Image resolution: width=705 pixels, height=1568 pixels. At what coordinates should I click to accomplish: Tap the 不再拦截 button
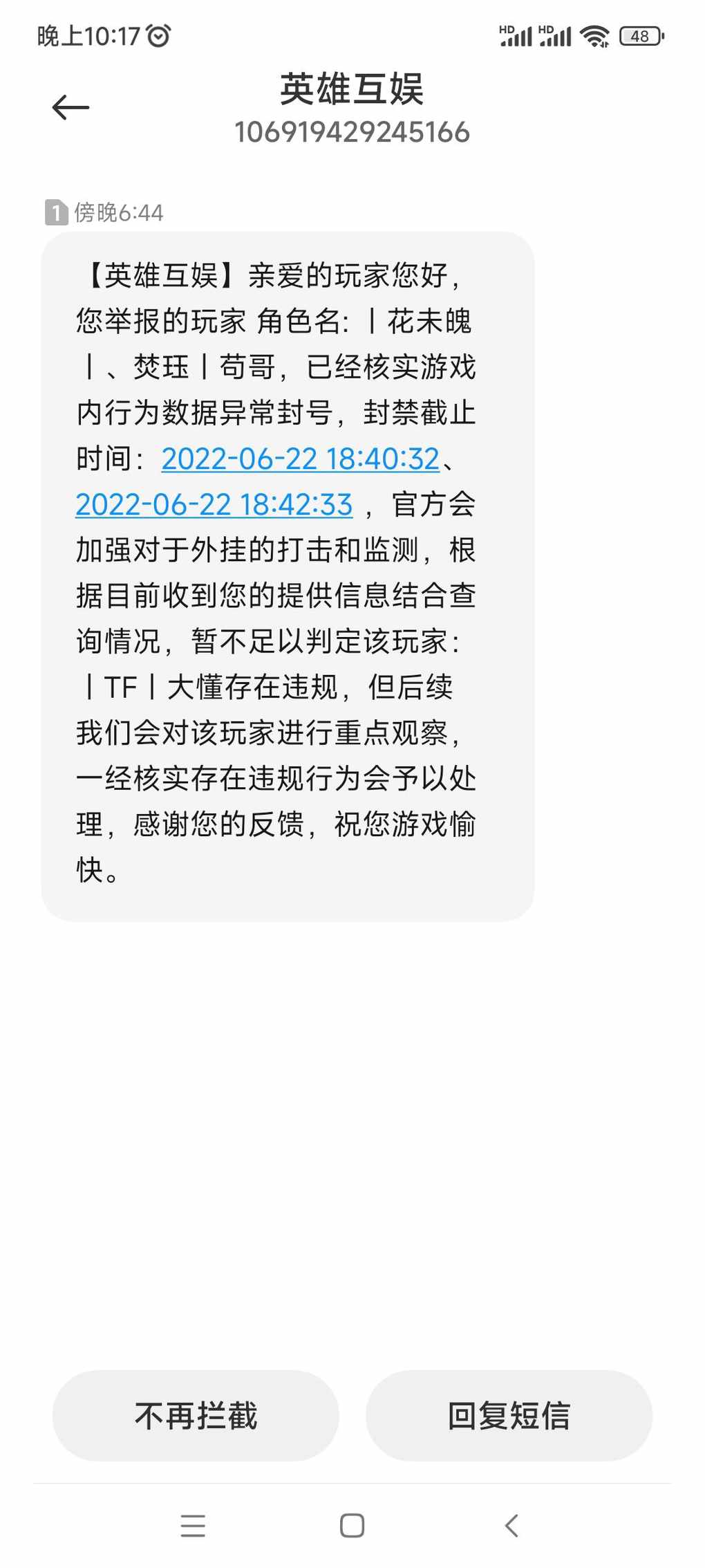pyautogui.click(x=196, y=1416)
